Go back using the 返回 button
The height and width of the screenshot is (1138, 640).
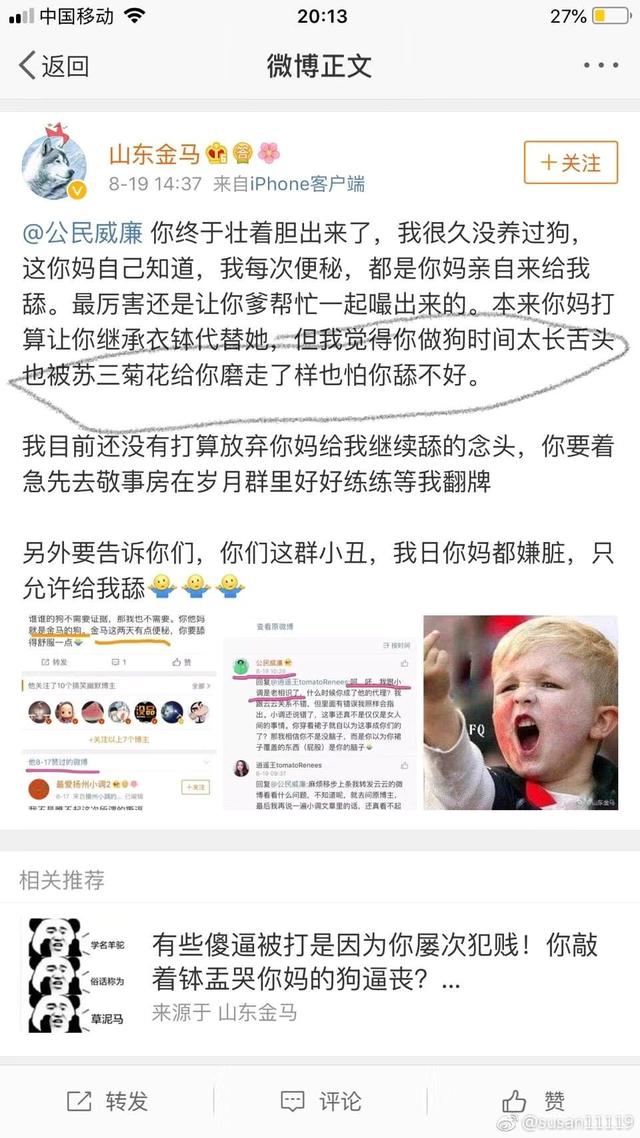pos(55,67)
